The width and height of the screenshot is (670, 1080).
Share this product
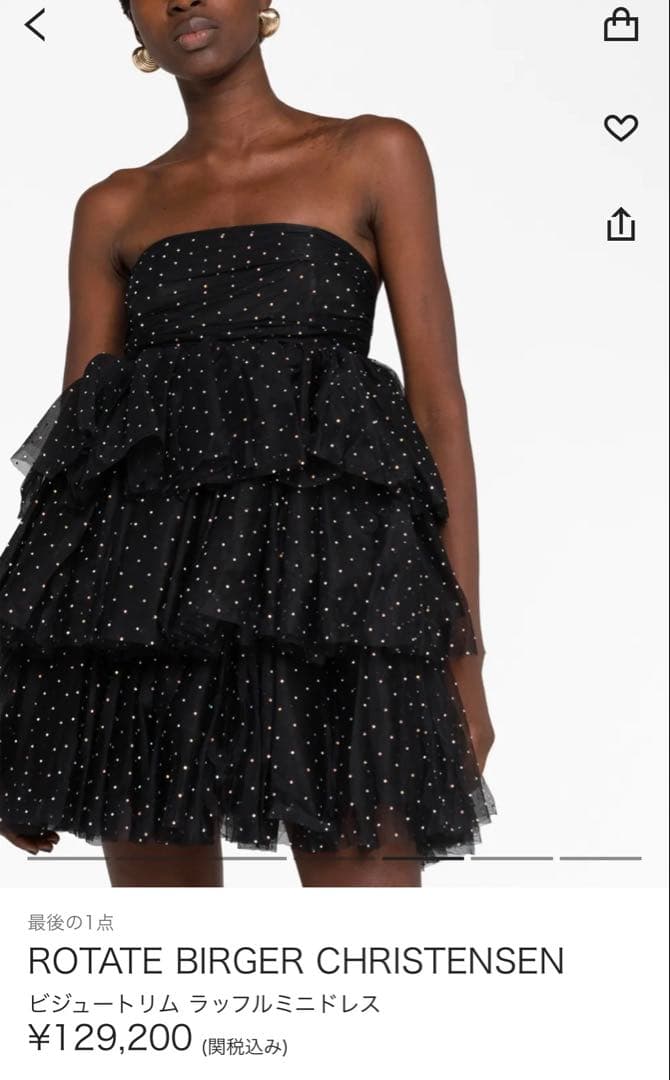point(621,223)
